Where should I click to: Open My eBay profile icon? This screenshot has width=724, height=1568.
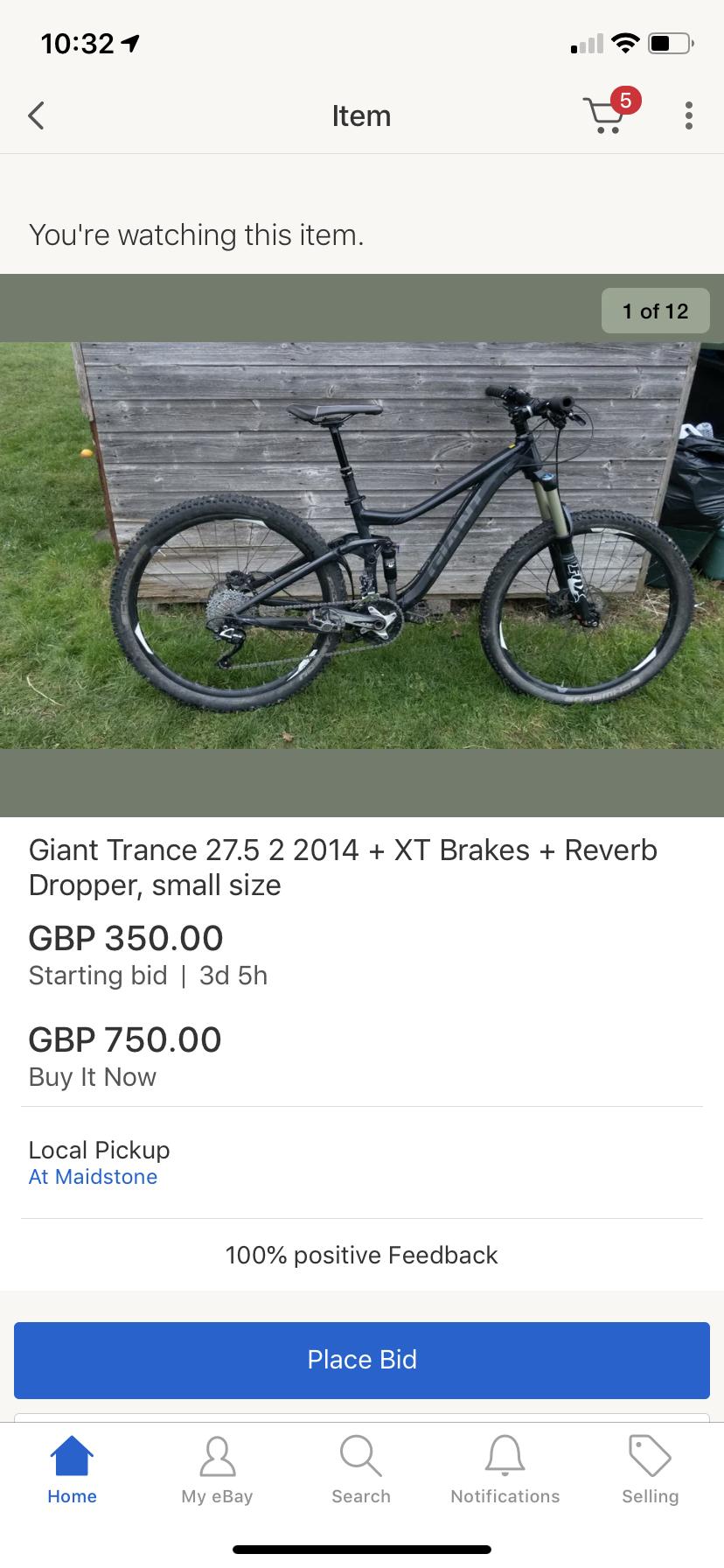(216, 1453)
